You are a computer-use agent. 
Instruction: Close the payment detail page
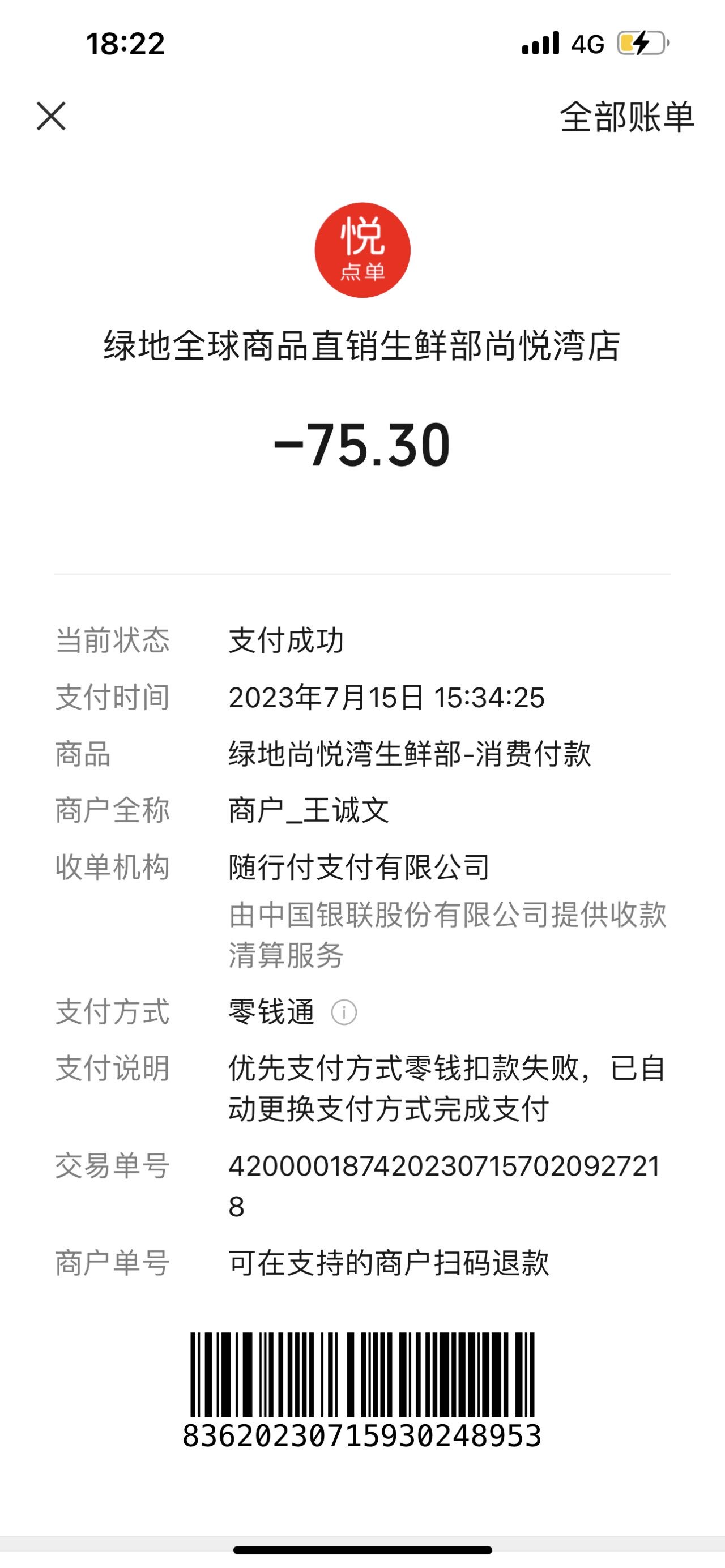51,116
